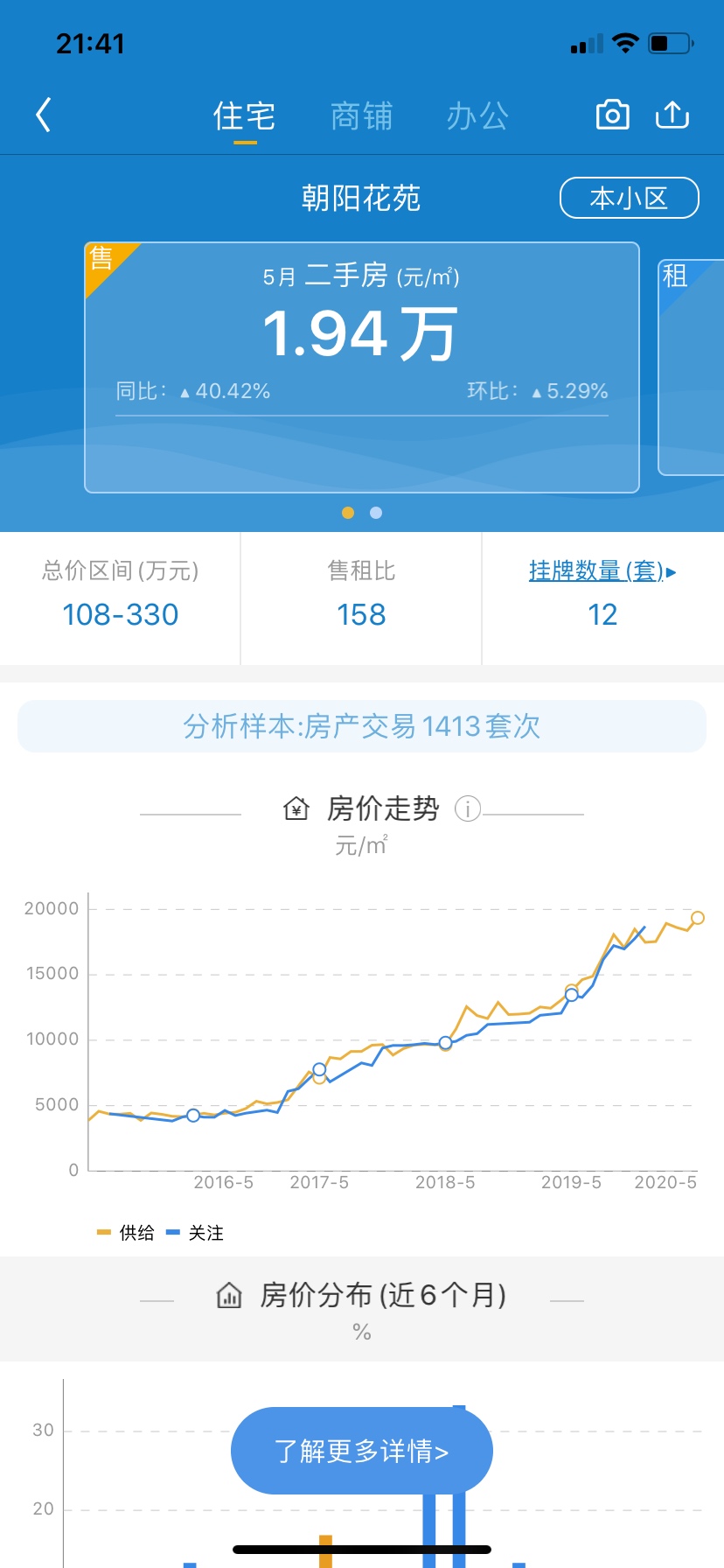Viewport: 724px width, 1568px height.
Task: Tap the 本小区 button
Action: 629,199
